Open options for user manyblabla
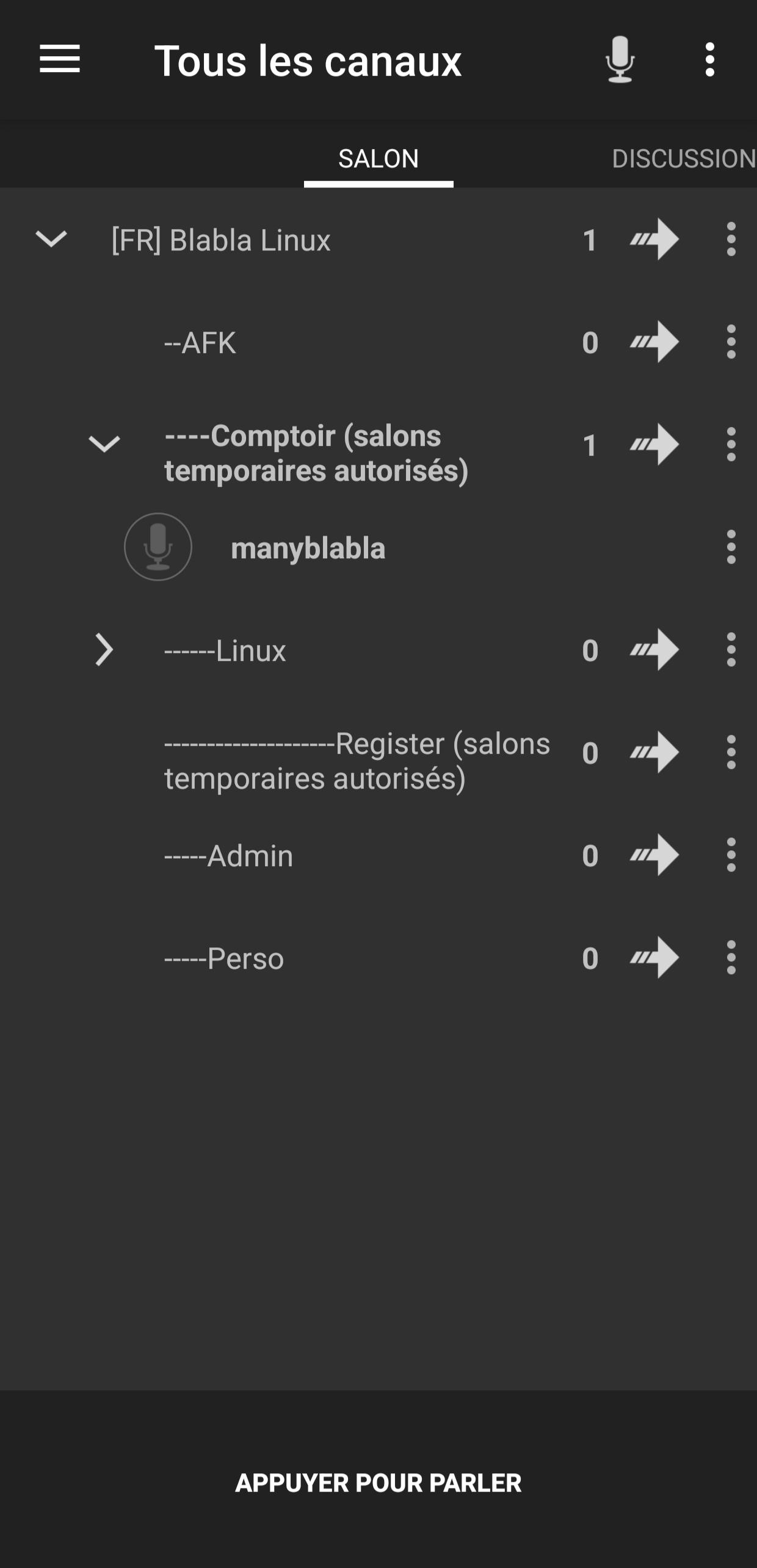 click(731, 547)
